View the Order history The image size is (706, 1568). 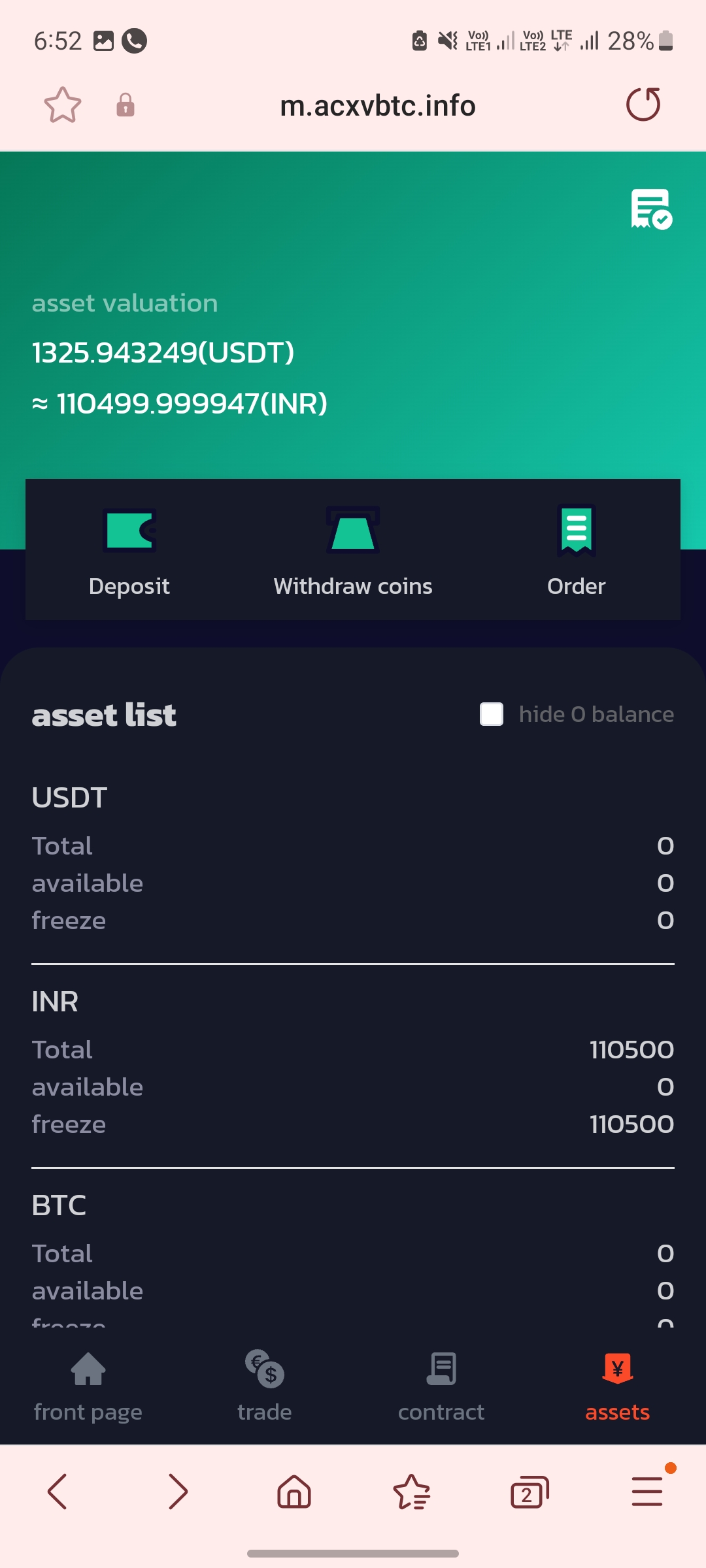click(576, 550)
